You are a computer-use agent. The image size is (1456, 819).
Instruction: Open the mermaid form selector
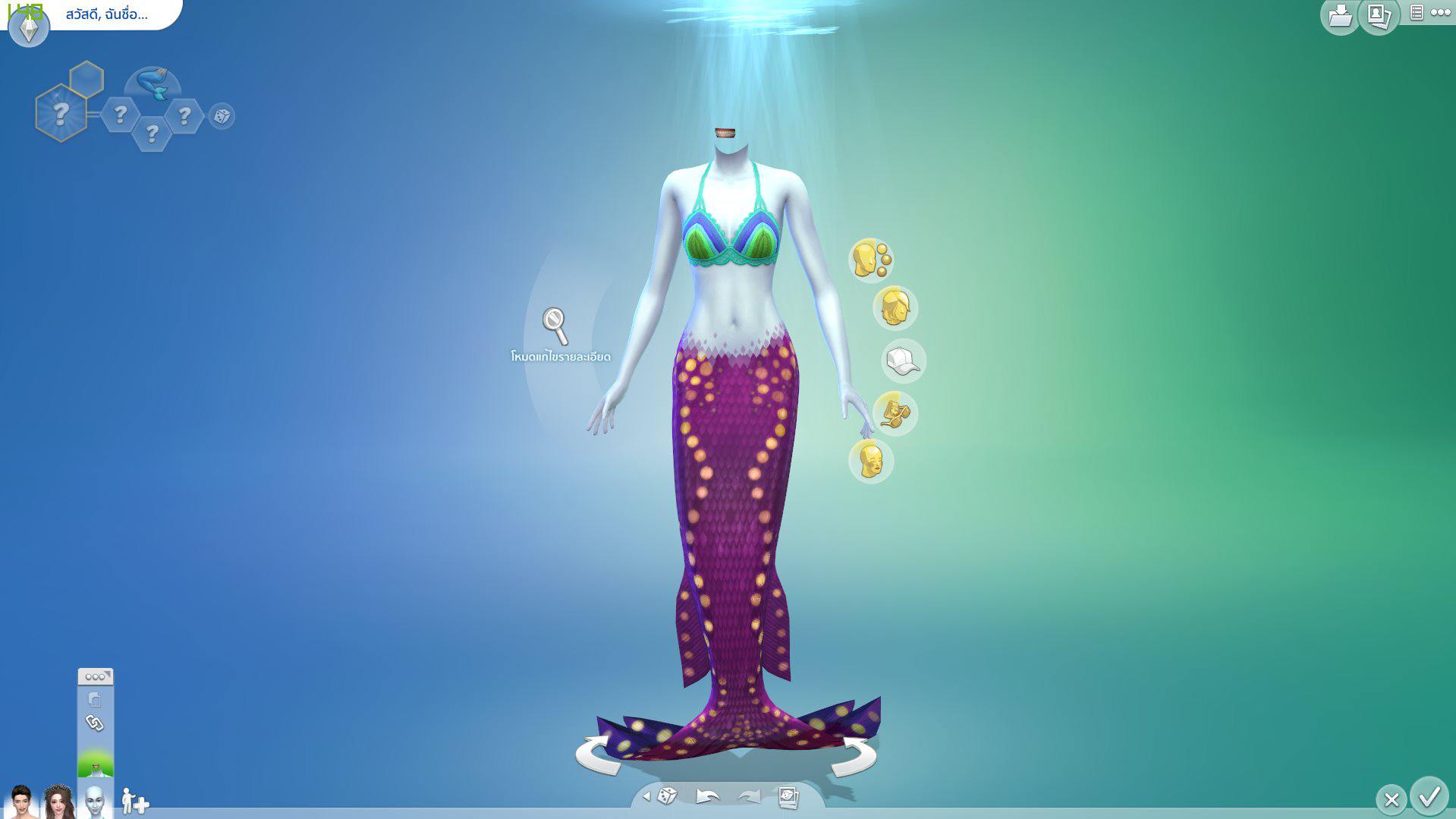click(153, 83)
